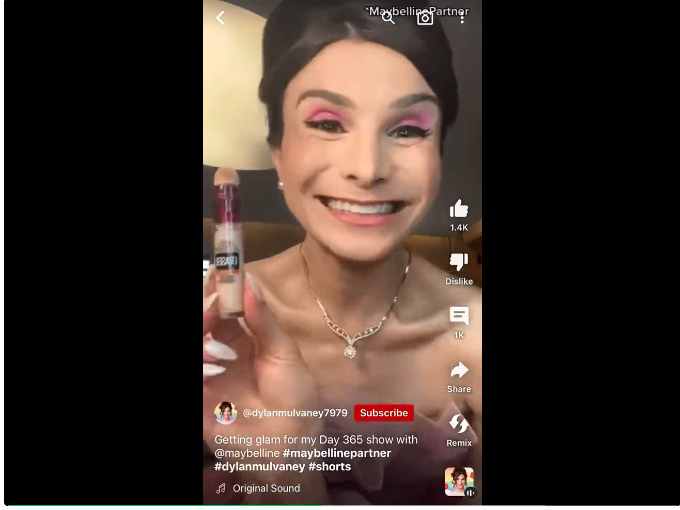Open the comments section
The width and height of the screenshot is (680, 510).
459,317
